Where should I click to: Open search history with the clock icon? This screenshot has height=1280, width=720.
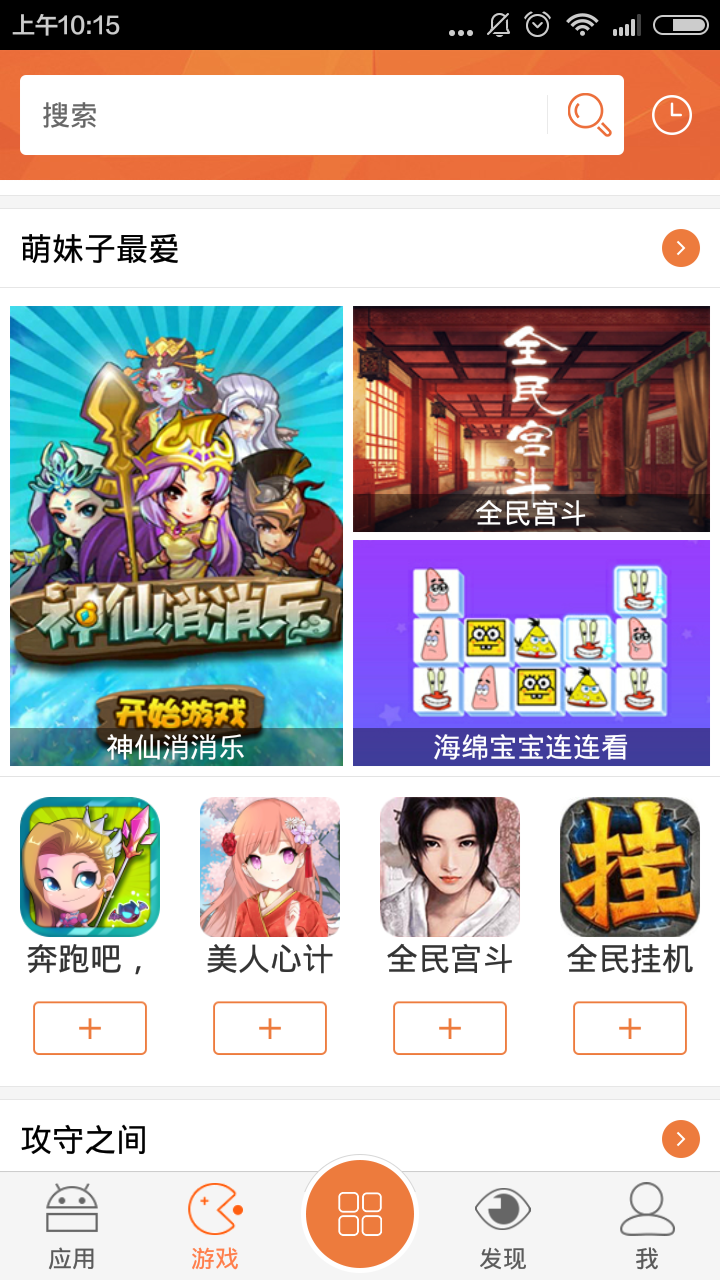click(671, 114)
